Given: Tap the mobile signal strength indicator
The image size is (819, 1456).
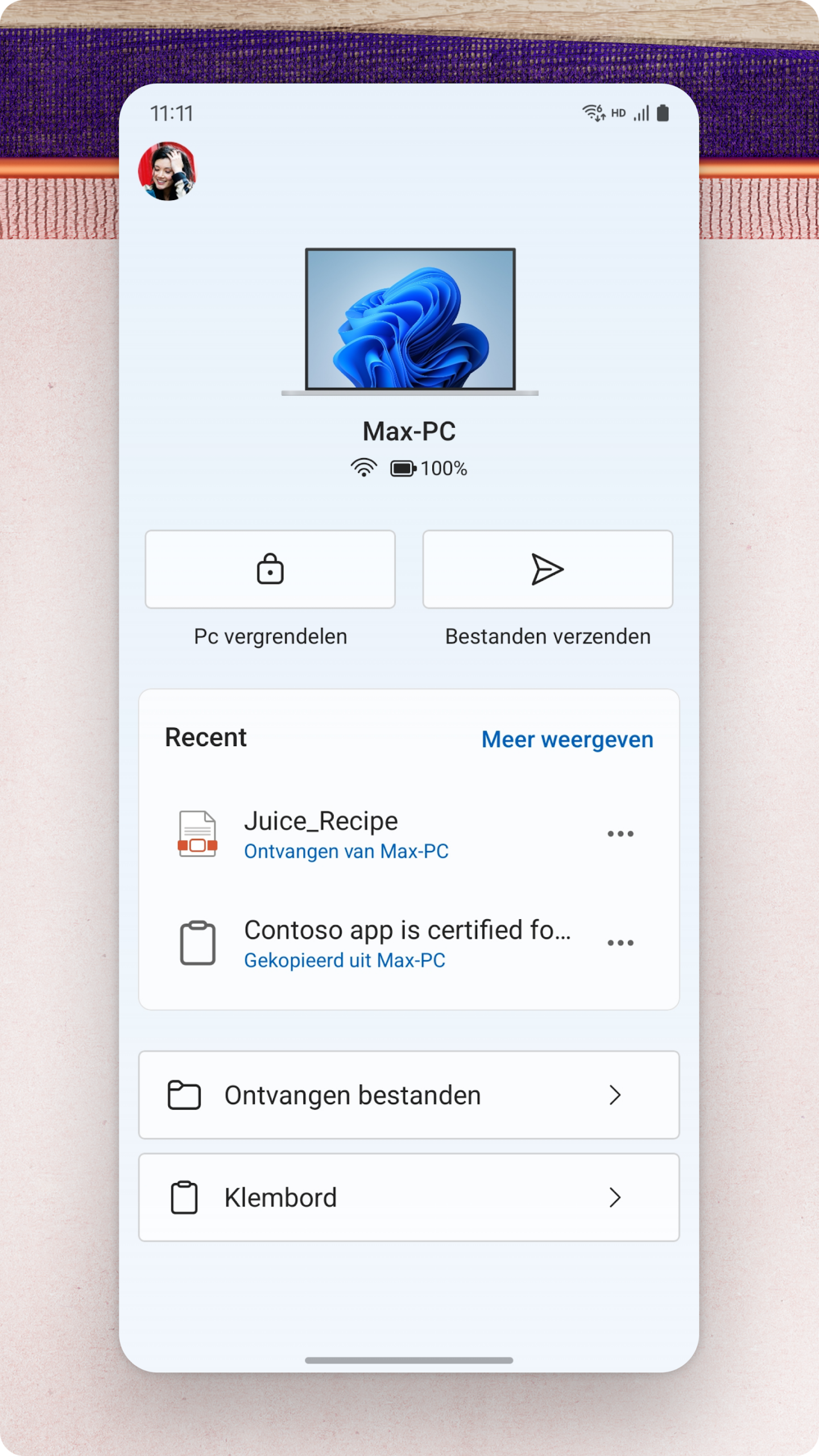Looking at the screenshot, I should 641,113.
